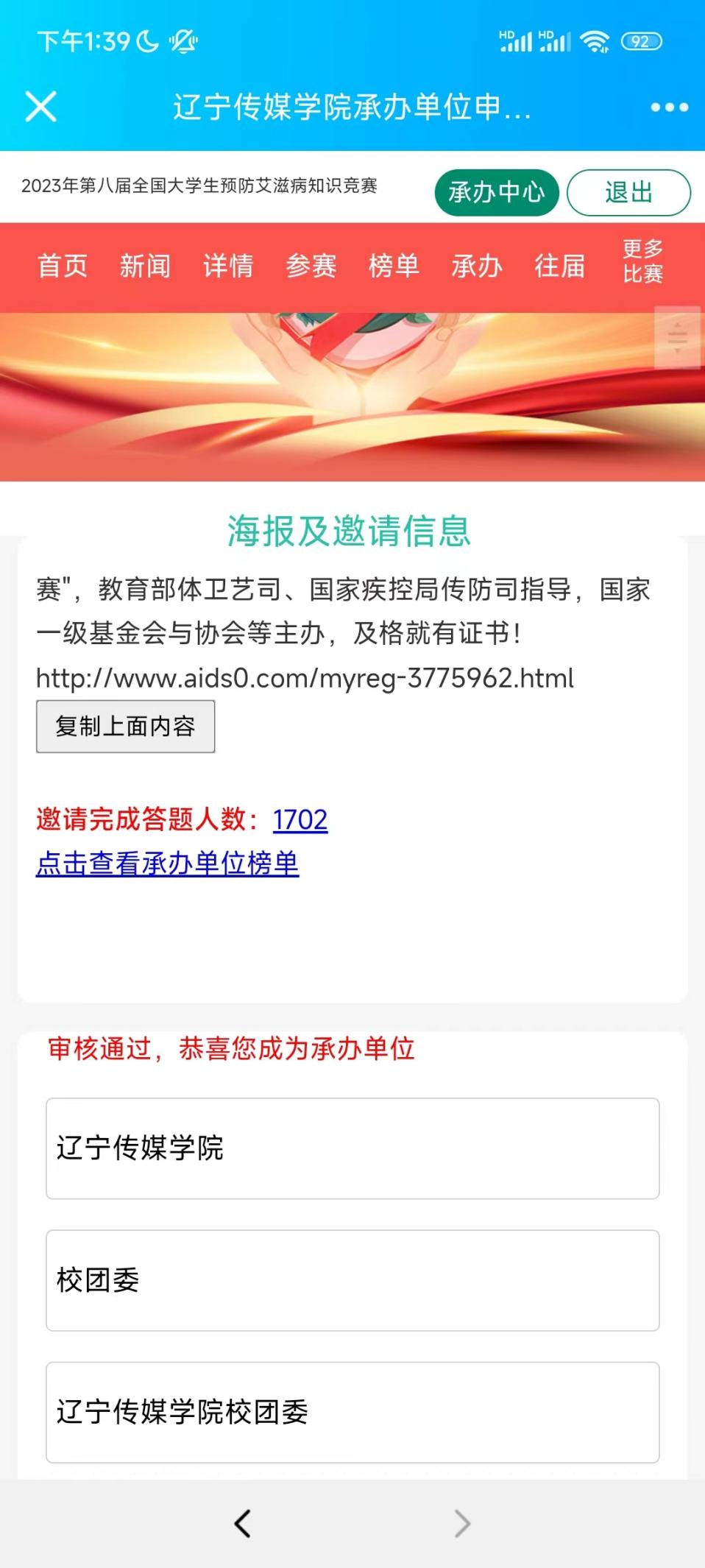Select the 参赛 participate tab

(311, 266)
